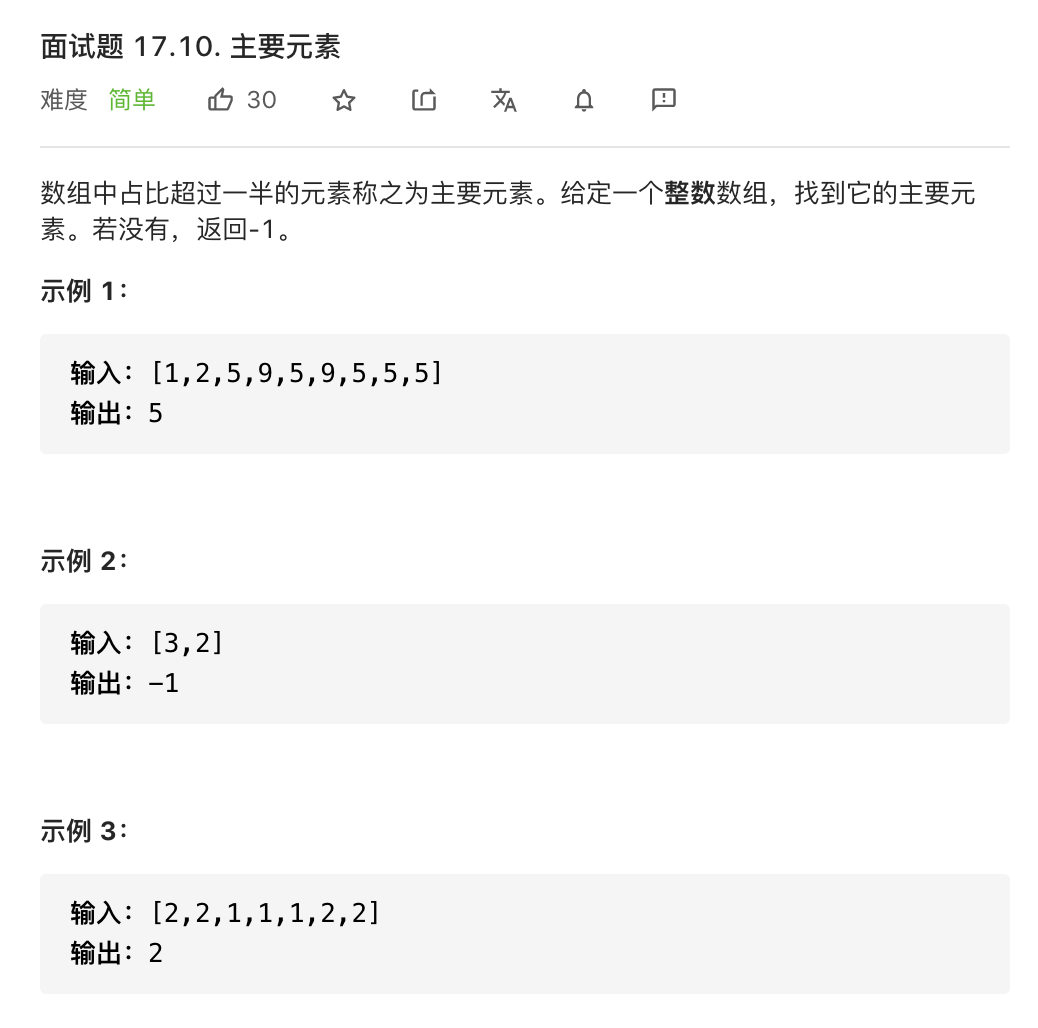Subscribe to updates with the bell icon
This screenshot has height=1028, width=1038.
pos(584,100)
